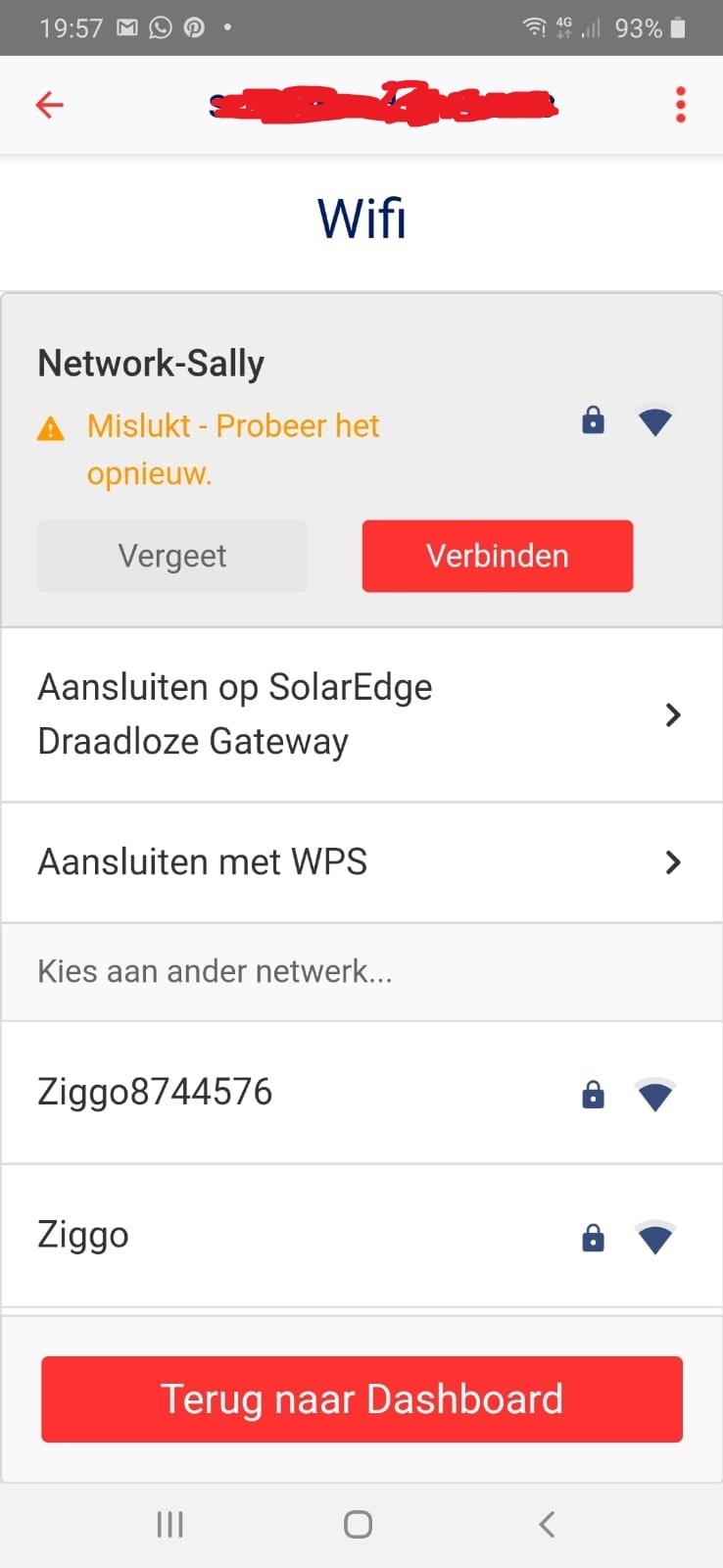This screenshot has width=723, height=1568.
Task: Open the three-dot overflow menu
Action: click(x=680, y=103)
